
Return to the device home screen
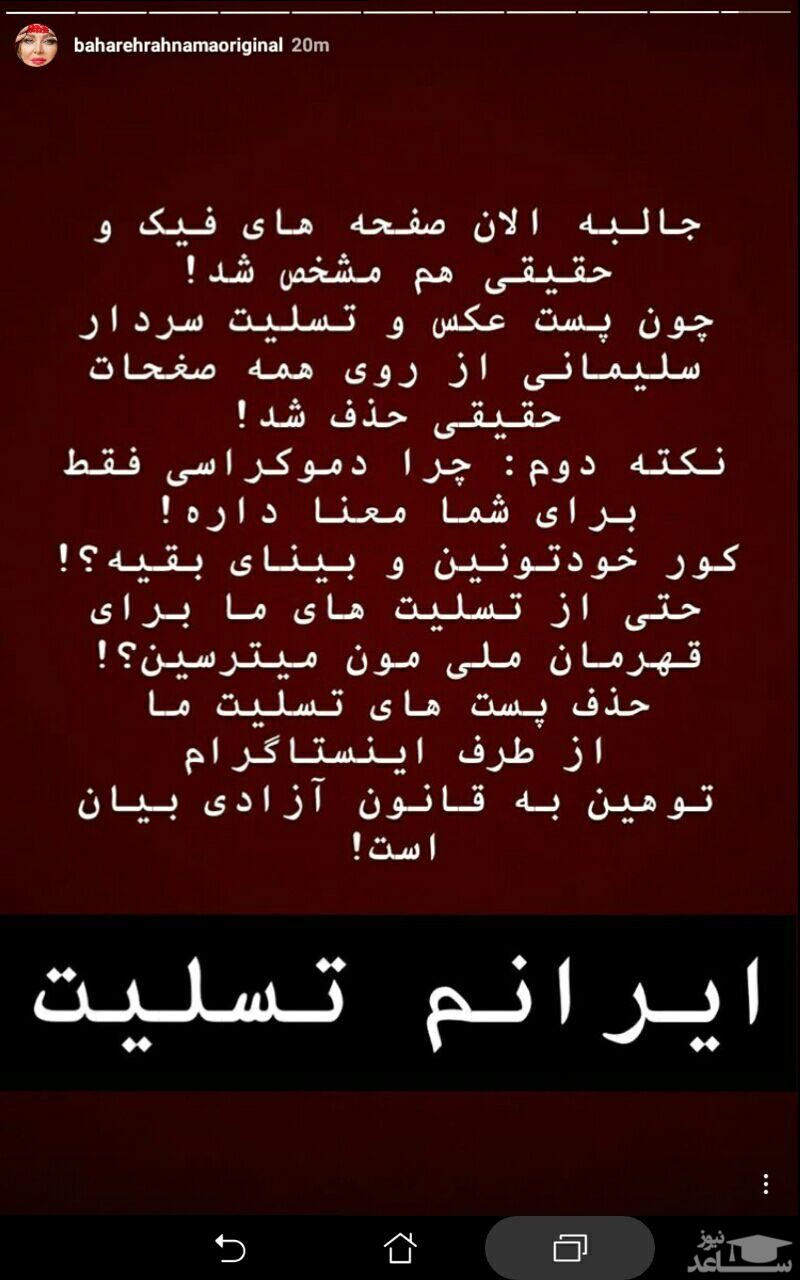[400, 1247]
